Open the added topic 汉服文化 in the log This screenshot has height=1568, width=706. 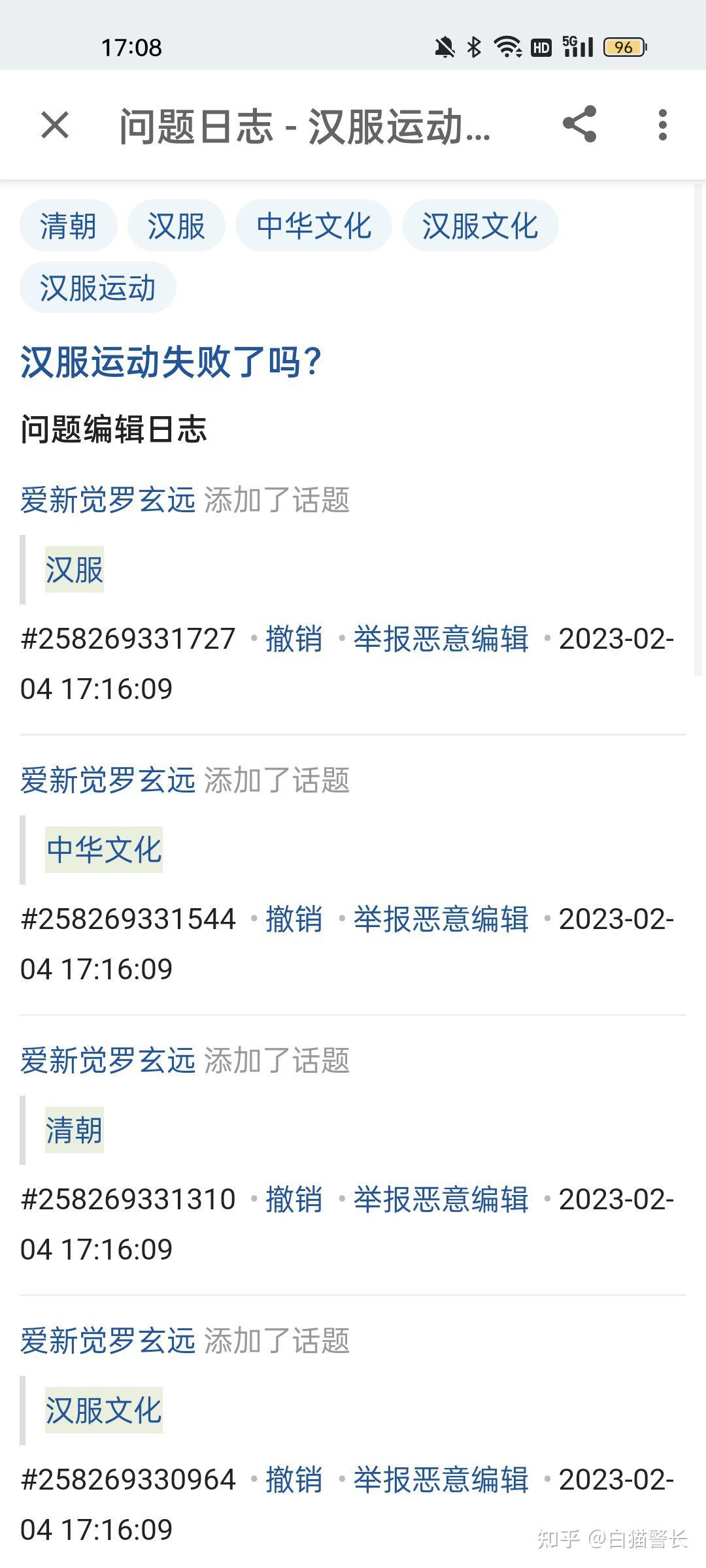click(103, 1411)
